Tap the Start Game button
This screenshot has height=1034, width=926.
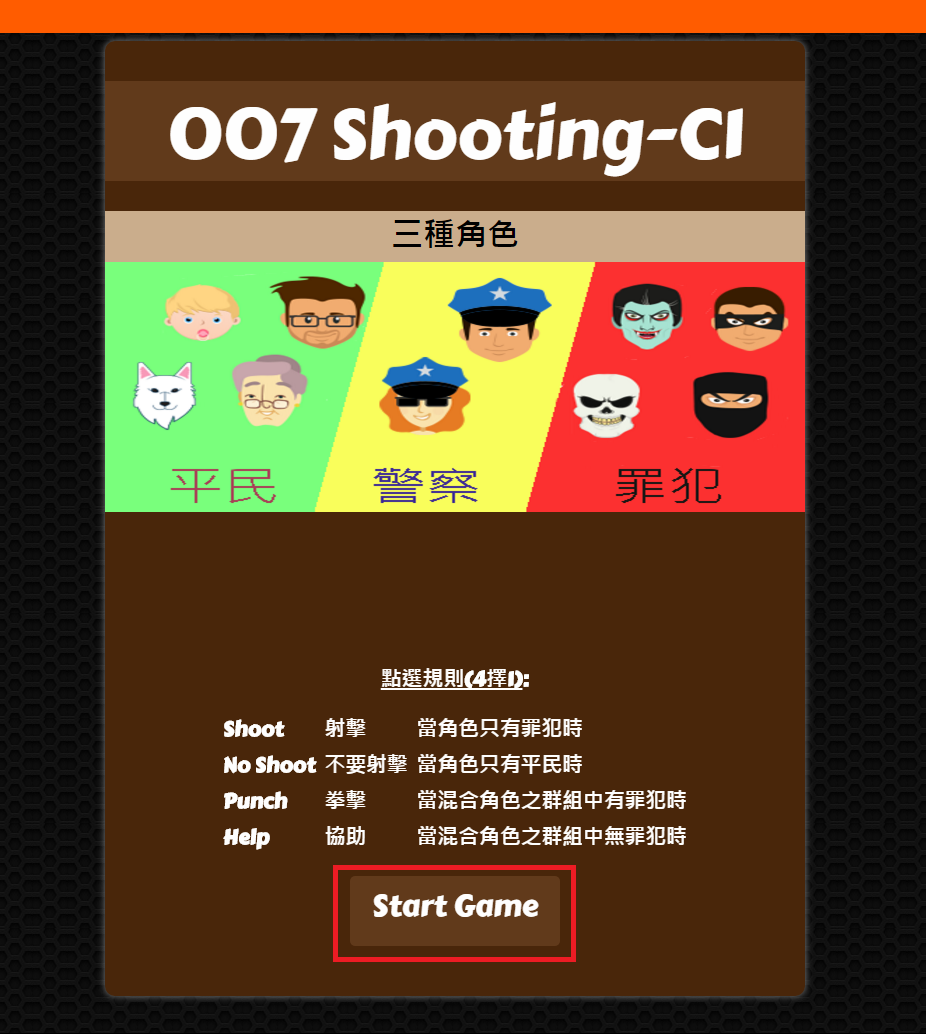coord(455,910)
